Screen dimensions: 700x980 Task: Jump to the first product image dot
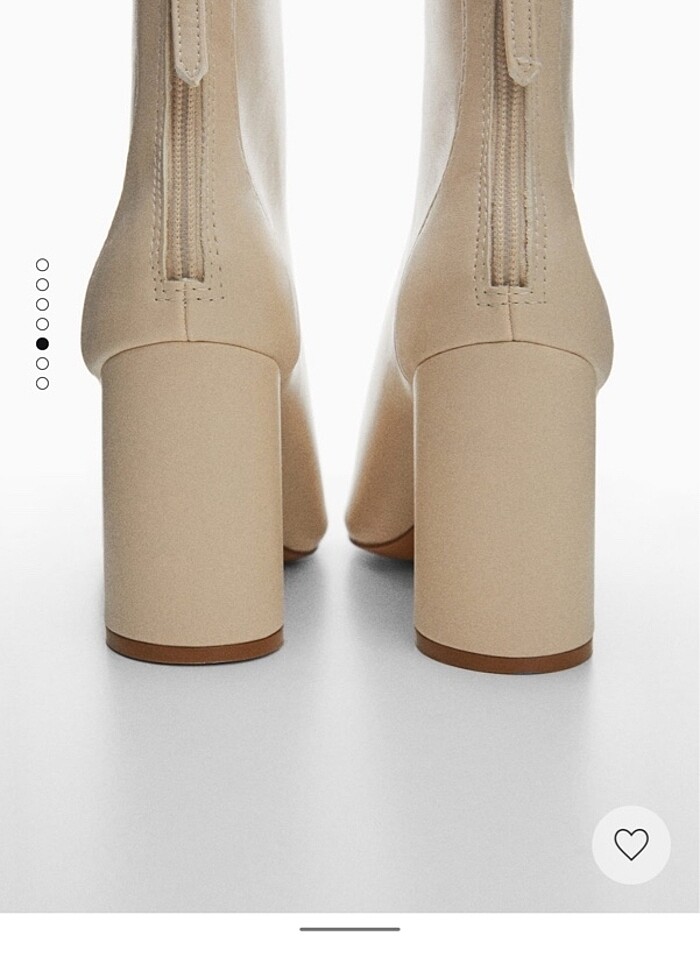point(42,265)
